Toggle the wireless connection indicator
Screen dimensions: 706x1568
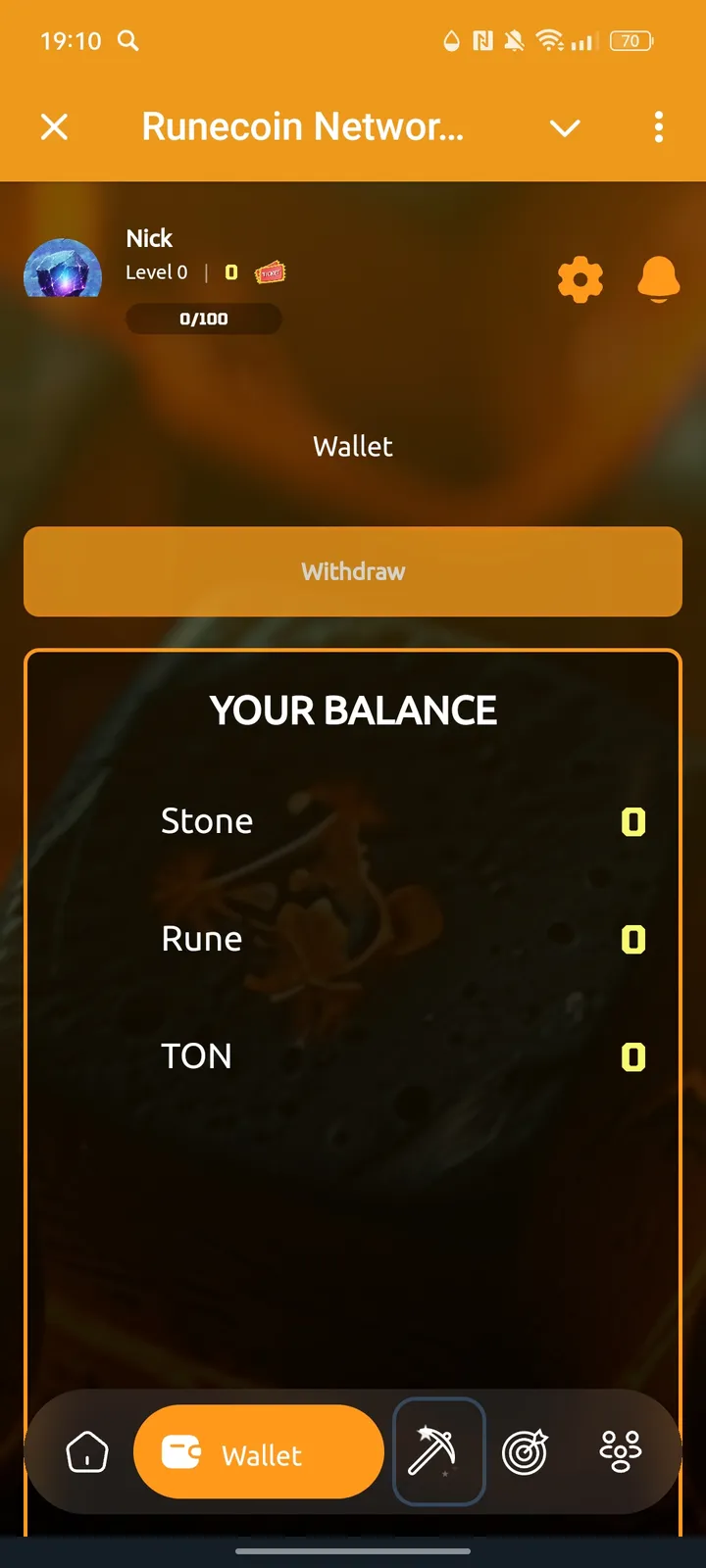[x=549, y=41]
